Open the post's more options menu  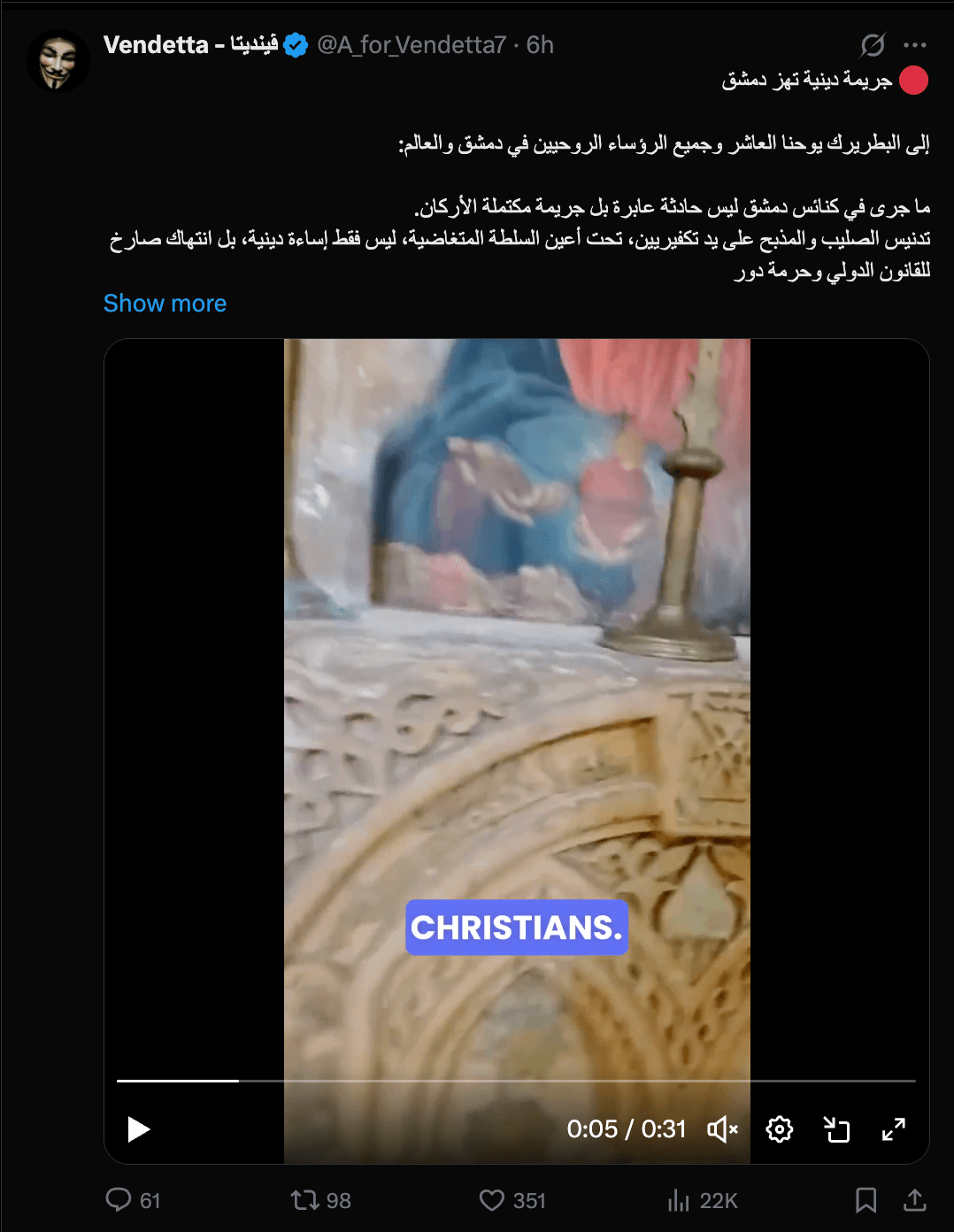(914, 45)
